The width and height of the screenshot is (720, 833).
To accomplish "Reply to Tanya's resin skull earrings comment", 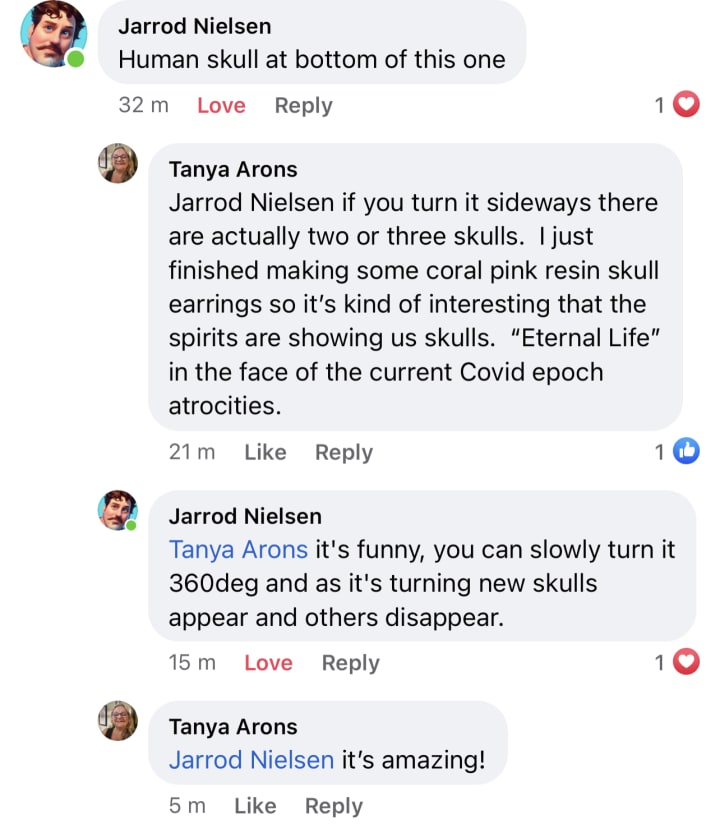I will (x=344, y=453).
